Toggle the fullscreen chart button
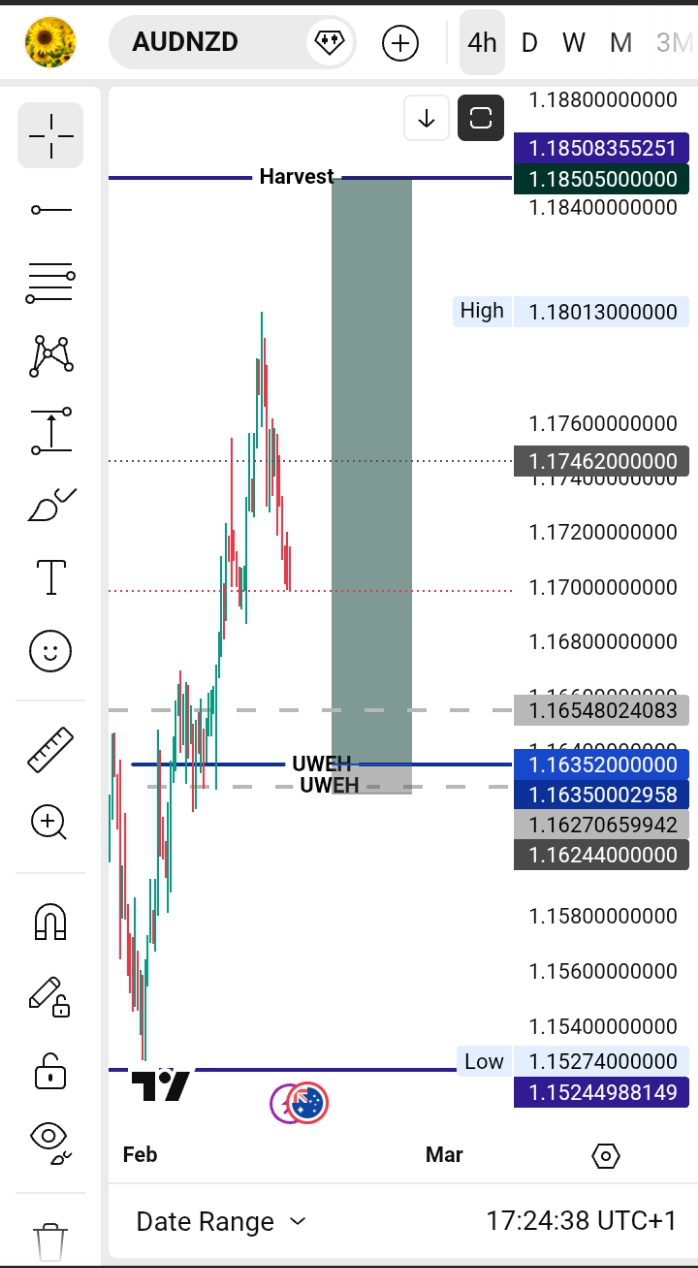The height and width of the screenshot is (1268, 698). pos(480,118)
